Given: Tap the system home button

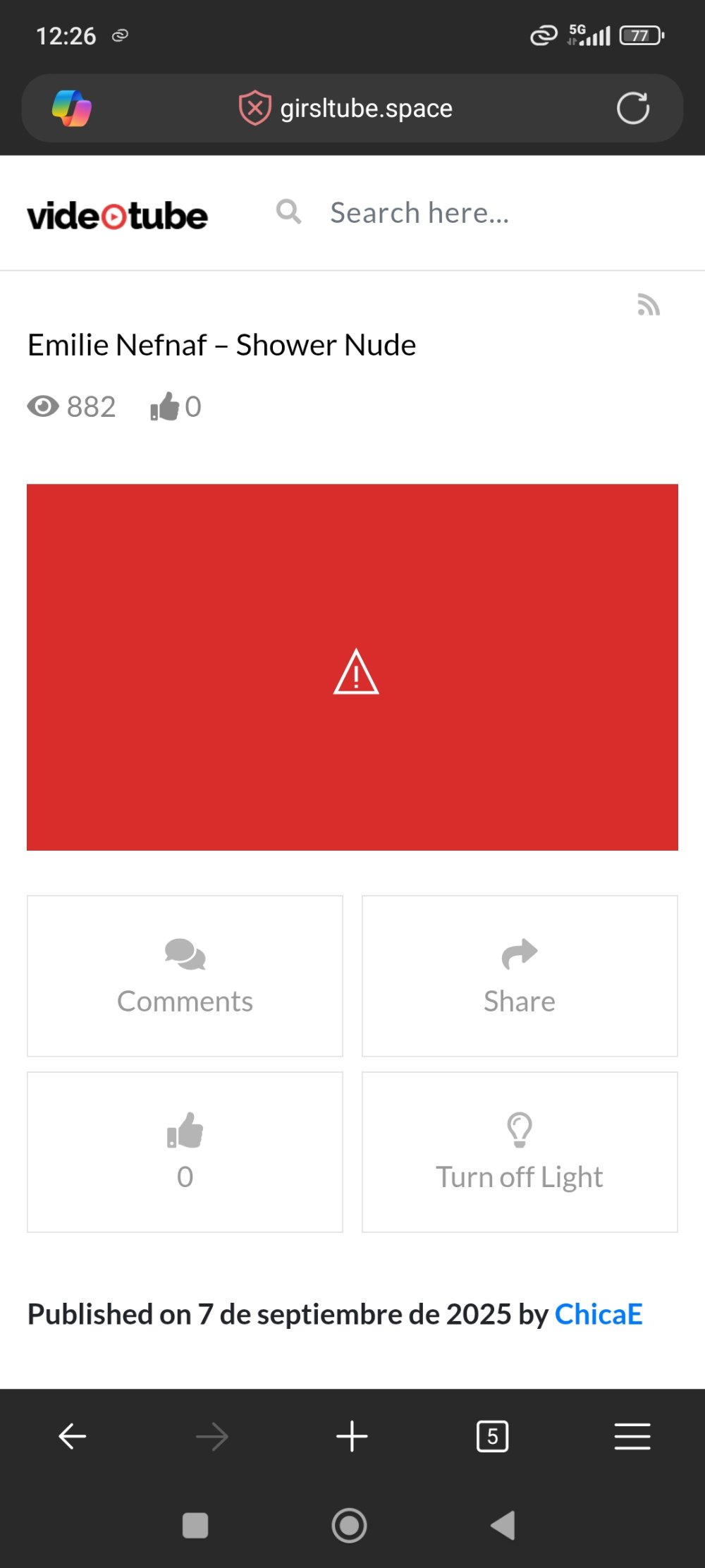Looking at the screenshot, I should coord(349,1526).
